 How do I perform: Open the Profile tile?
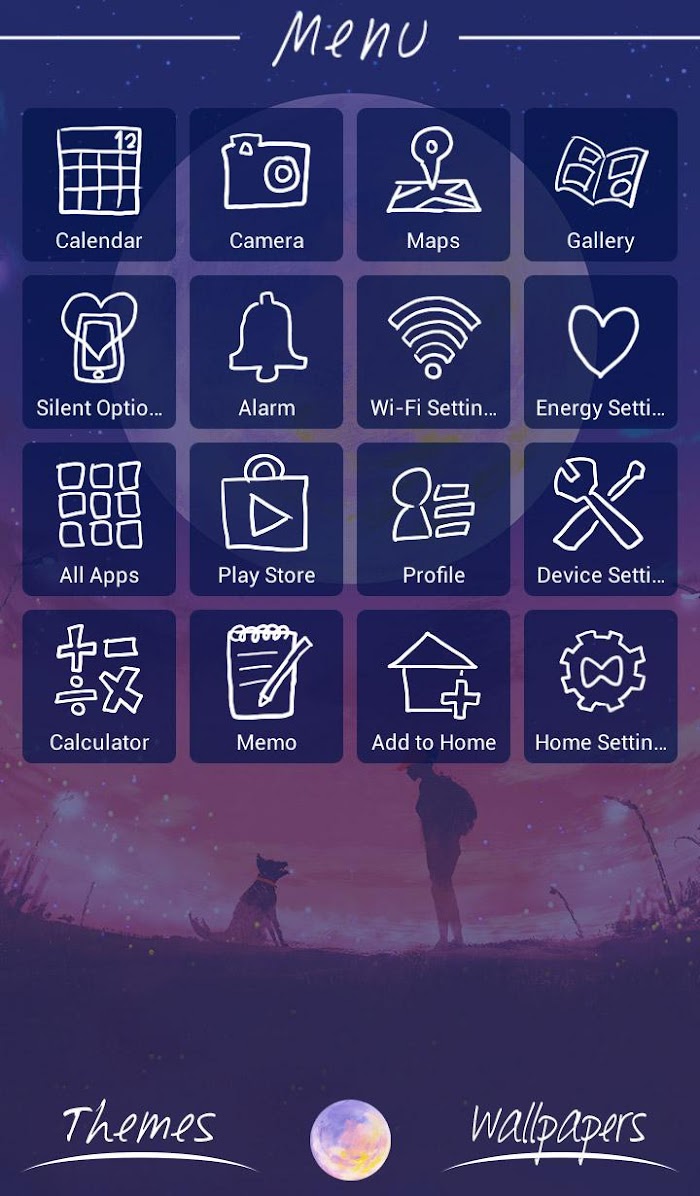point(433,519)
